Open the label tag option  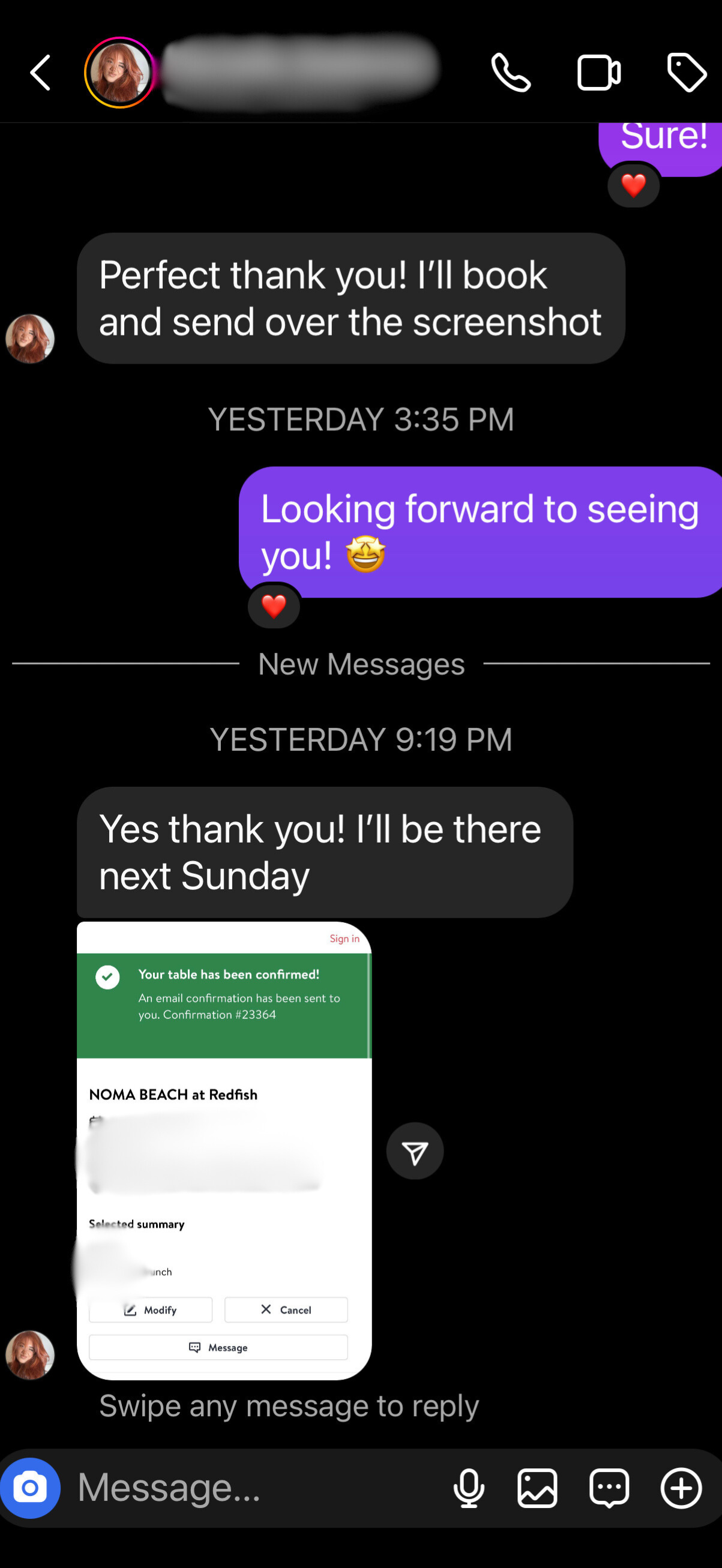(686, 73)
